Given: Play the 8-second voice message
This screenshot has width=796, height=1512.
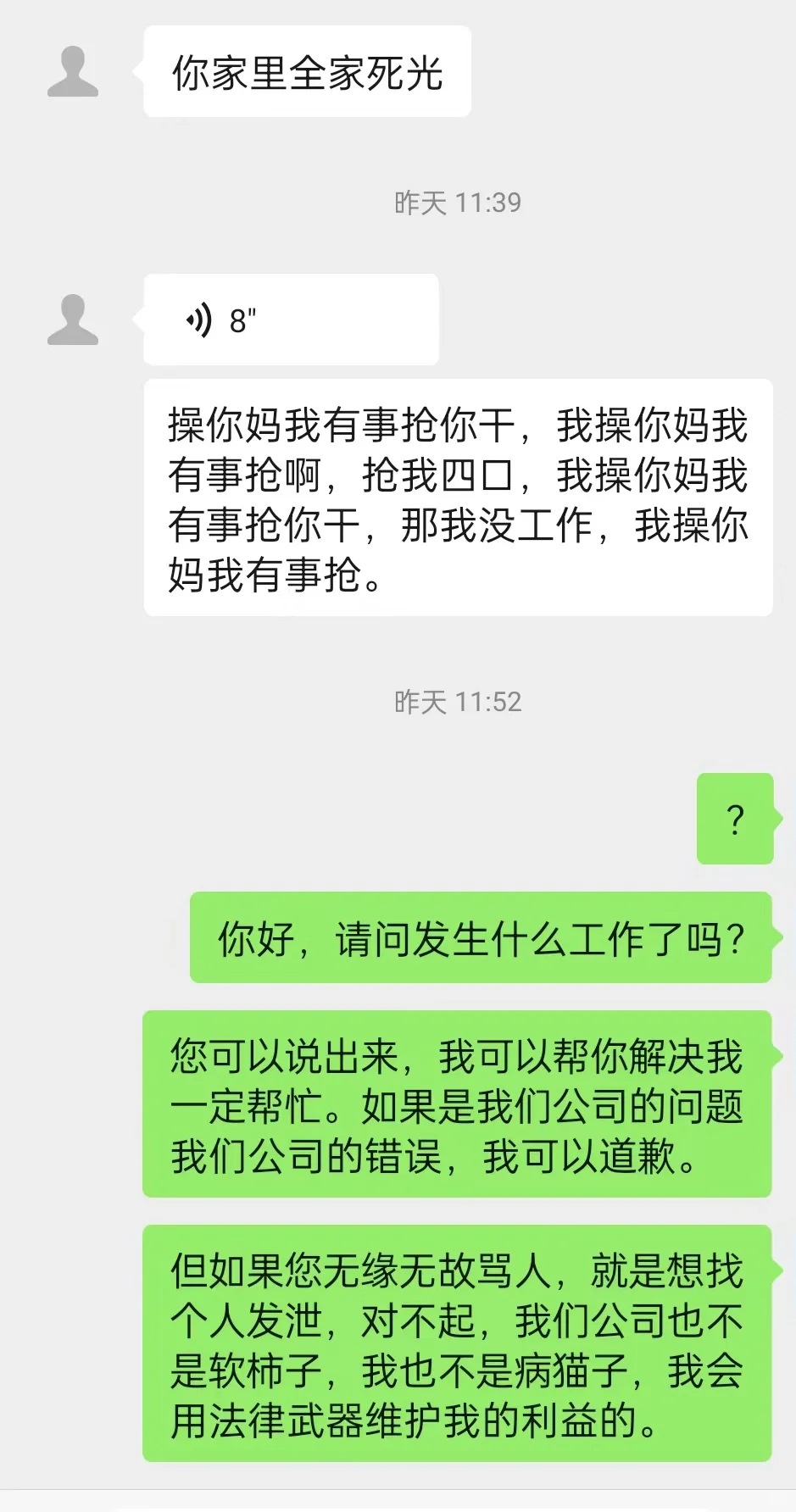Looking at the screenshot, I should click(291, 320).
